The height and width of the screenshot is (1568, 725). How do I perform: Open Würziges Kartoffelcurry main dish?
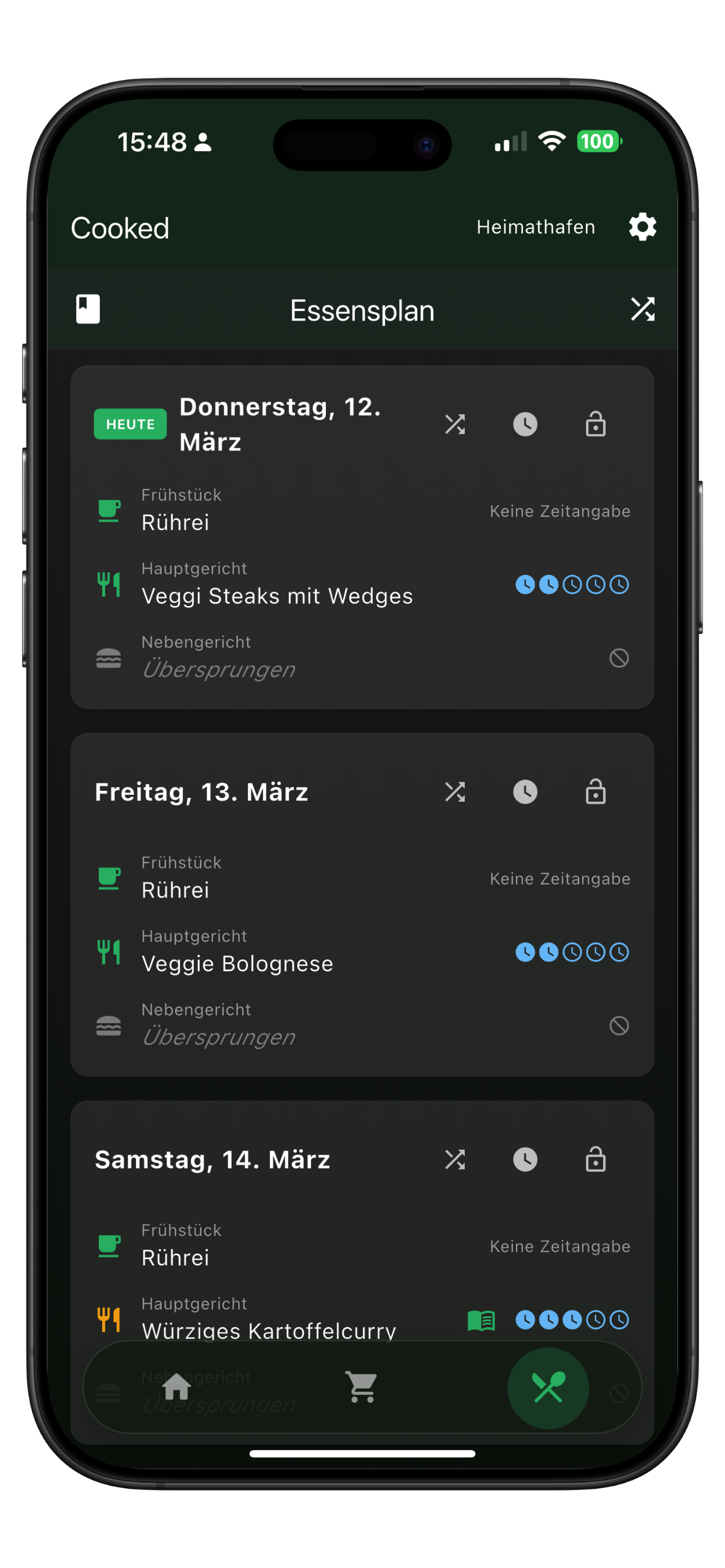pos(268,1329)
